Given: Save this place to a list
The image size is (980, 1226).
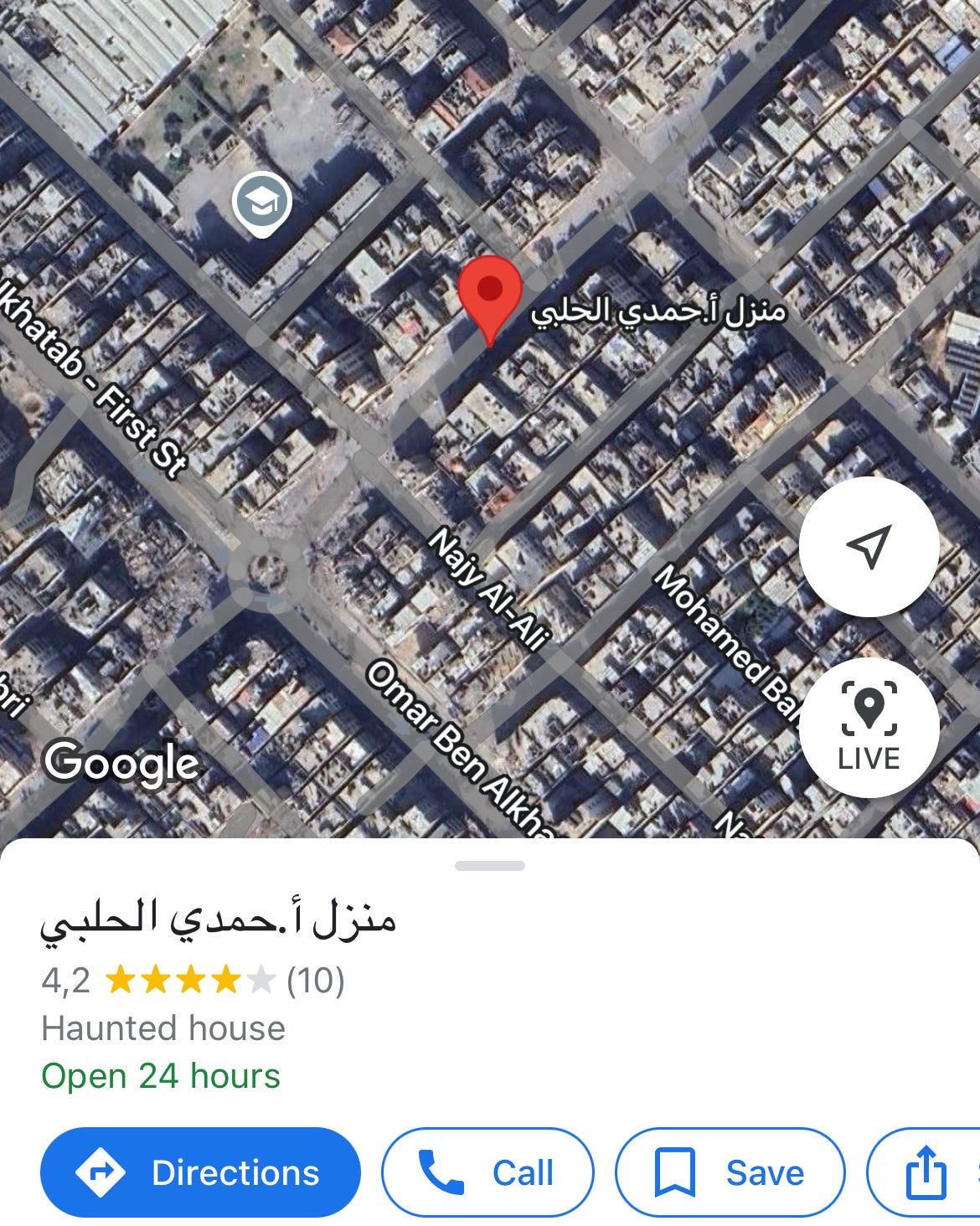Looking at the screenshot, I should click(x=730, y=1172).
